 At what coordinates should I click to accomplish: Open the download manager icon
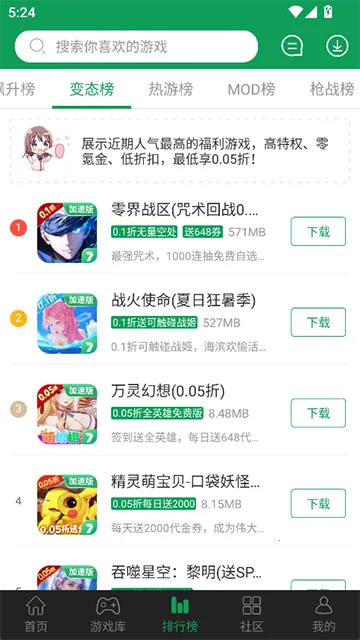337,46
